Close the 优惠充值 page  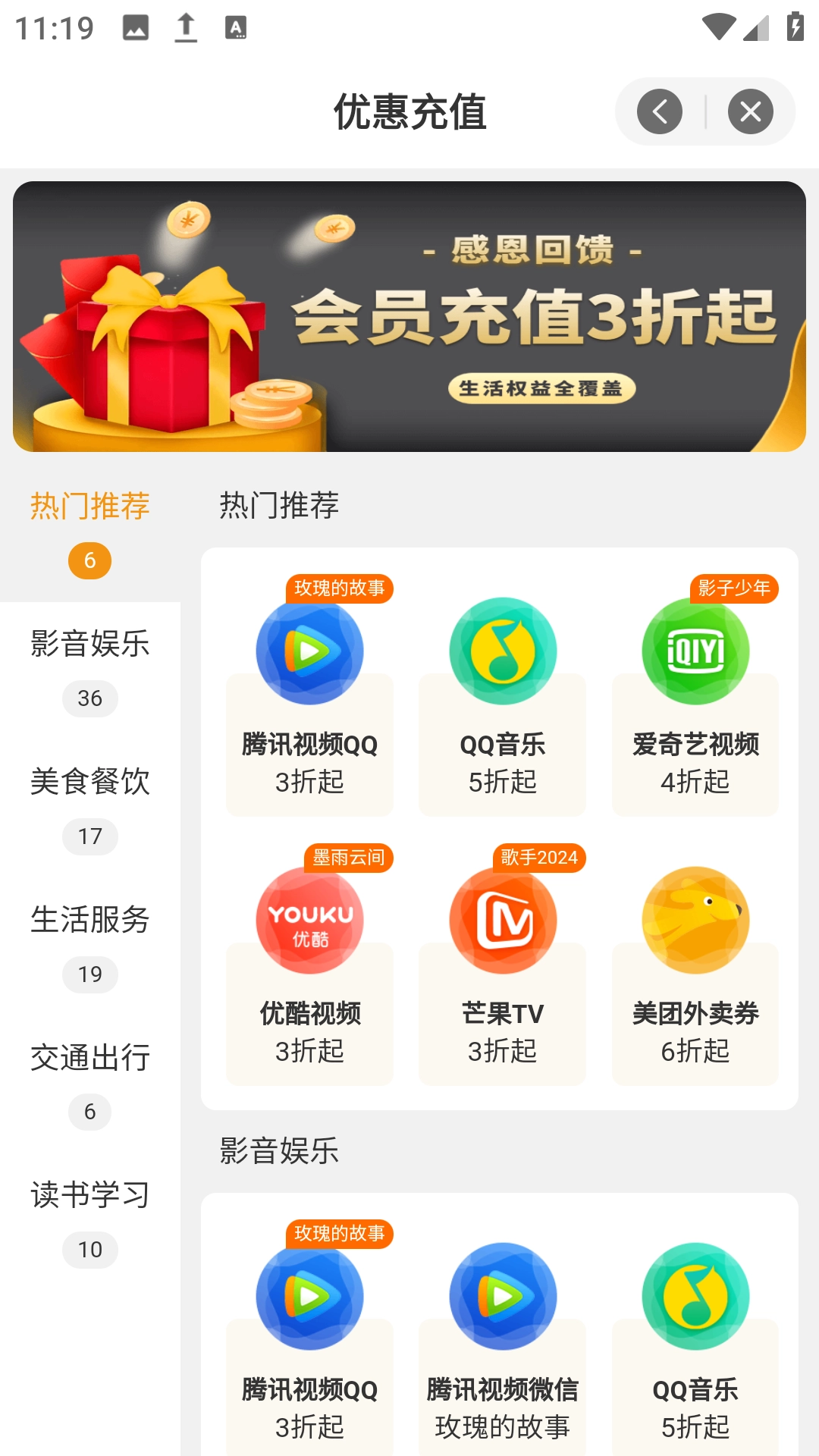tap(750, 111)
